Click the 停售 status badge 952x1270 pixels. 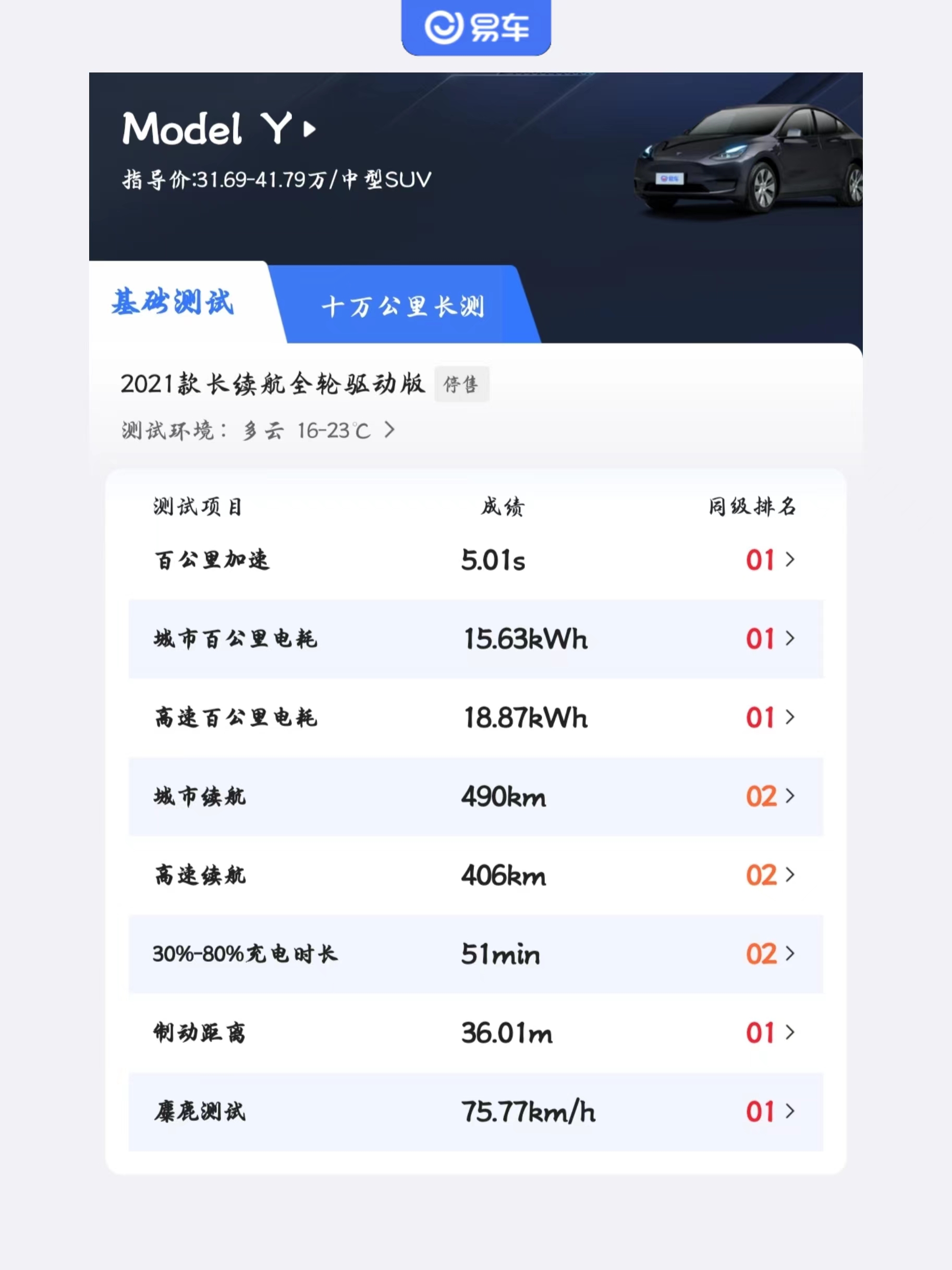(x=461, y=385)
